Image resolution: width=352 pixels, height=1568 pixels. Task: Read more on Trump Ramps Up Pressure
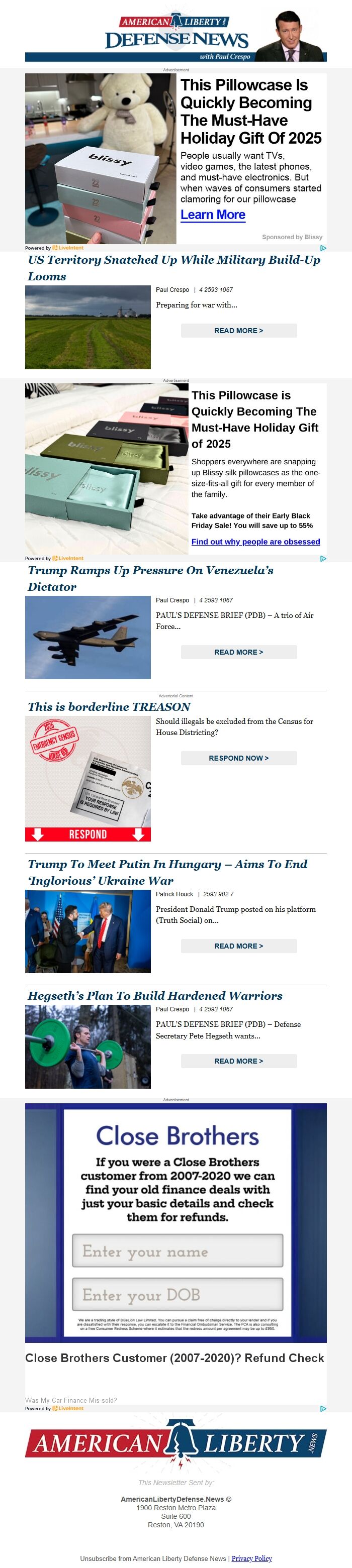click(239, 652)
